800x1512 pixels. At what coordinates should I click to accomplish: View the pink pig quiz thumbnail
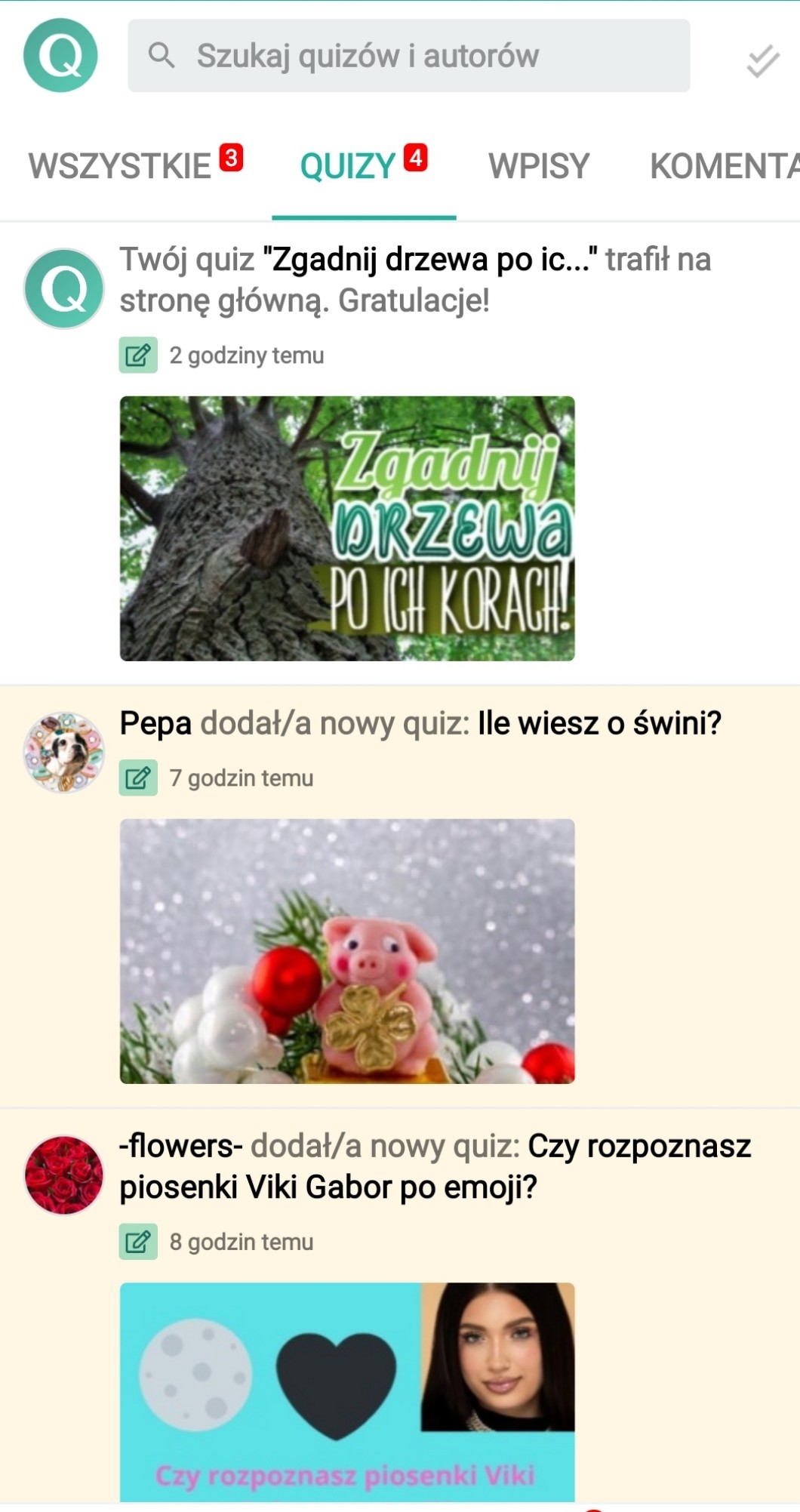coord(347,951)
